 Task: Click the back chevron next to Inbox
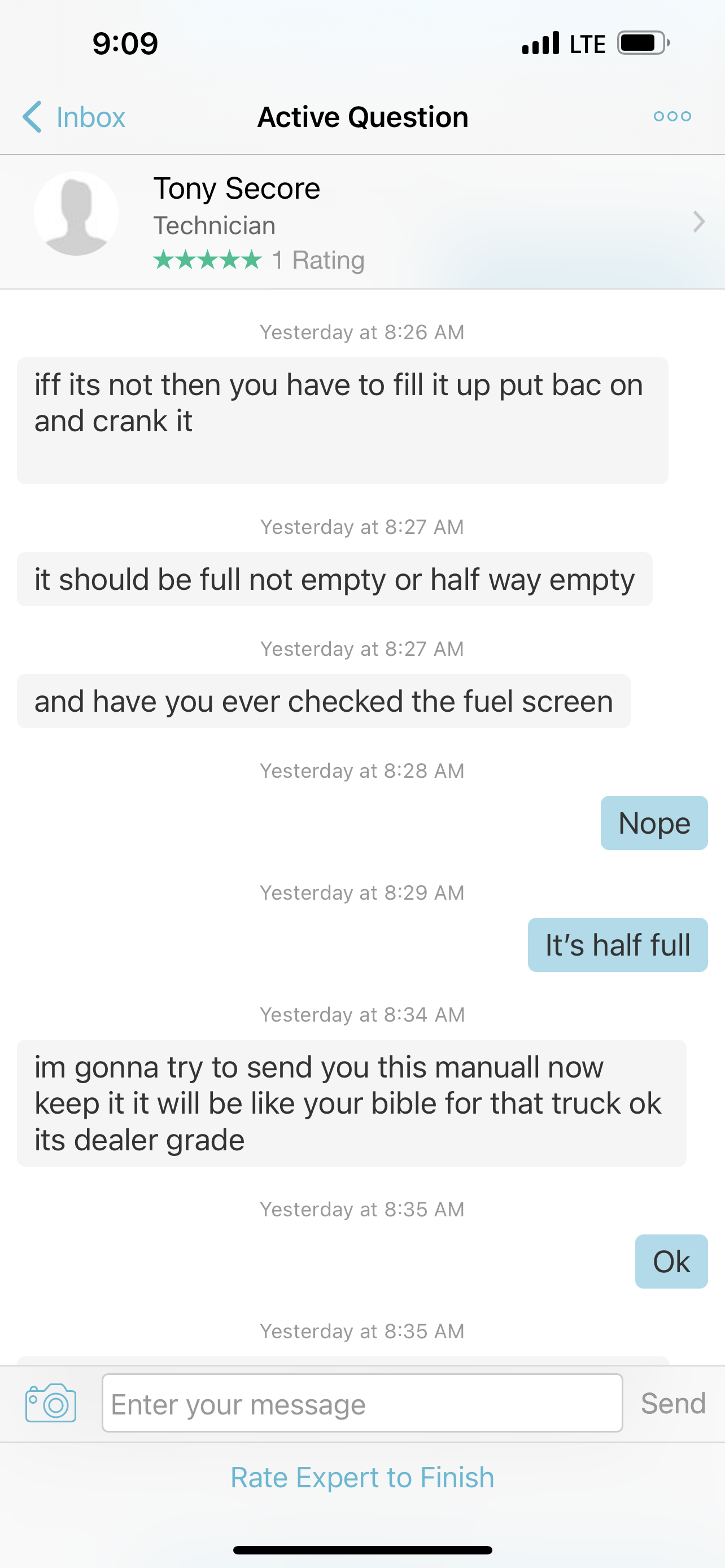click(x=33, y=116)
